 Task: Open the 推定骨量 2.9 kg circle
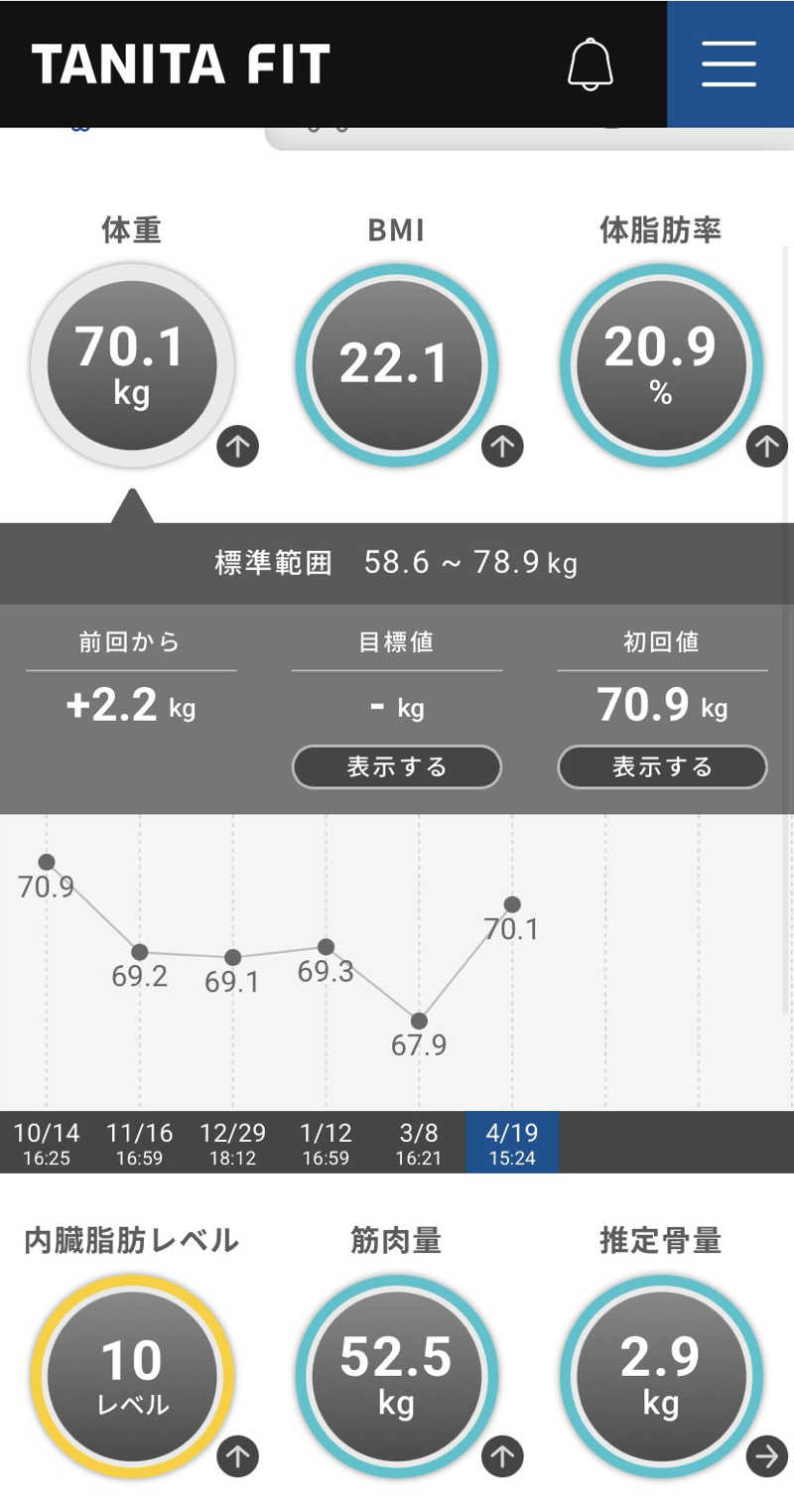tap(662, 1375)
